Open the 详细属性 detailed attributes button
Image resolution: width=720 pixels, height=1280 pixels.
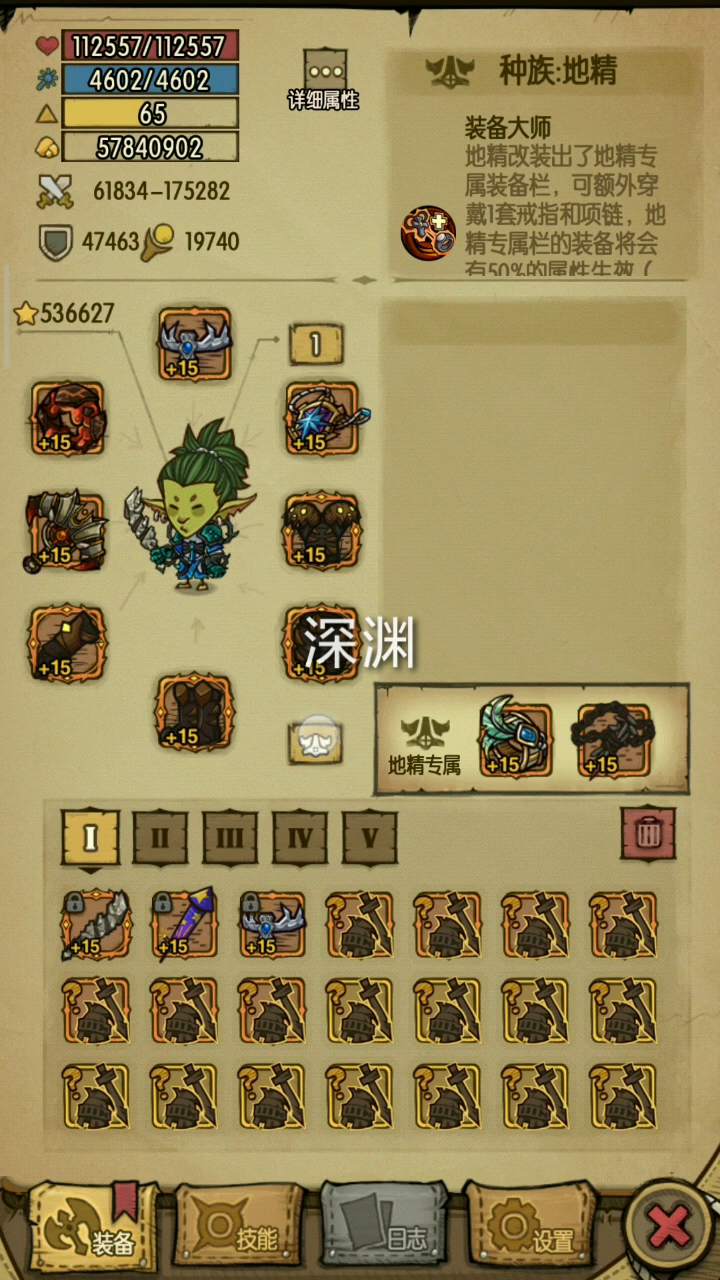(324, 80)
